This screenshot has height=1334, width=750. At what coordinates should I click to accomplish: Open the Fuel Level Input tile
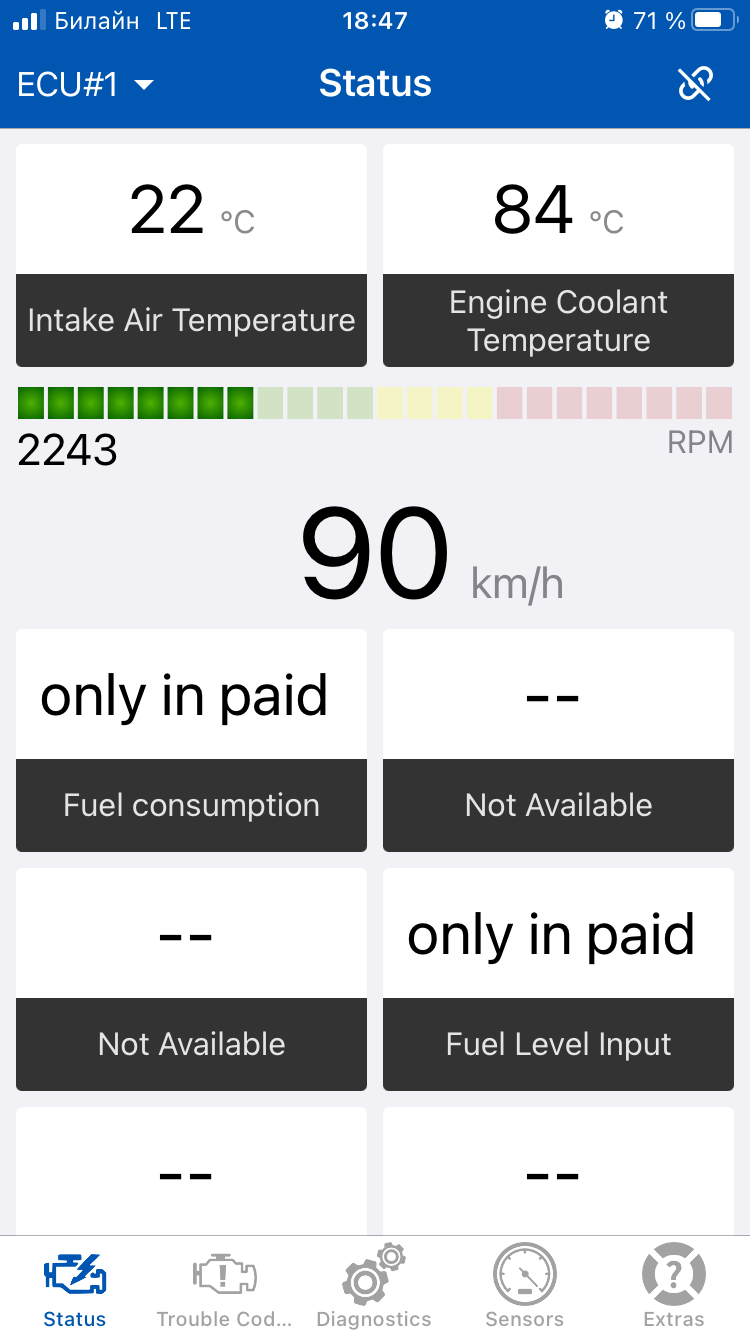tap(558, 979)
